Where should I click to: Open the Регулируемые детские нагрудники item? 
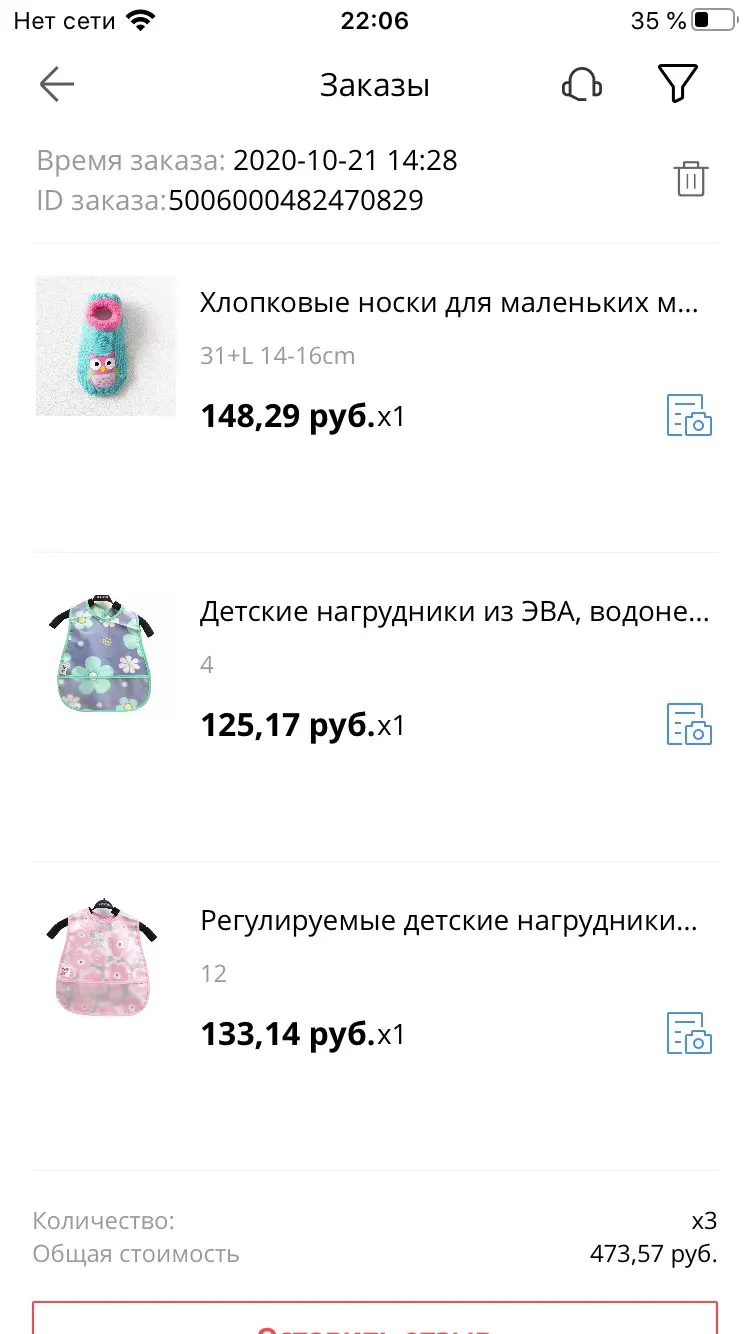448,921
